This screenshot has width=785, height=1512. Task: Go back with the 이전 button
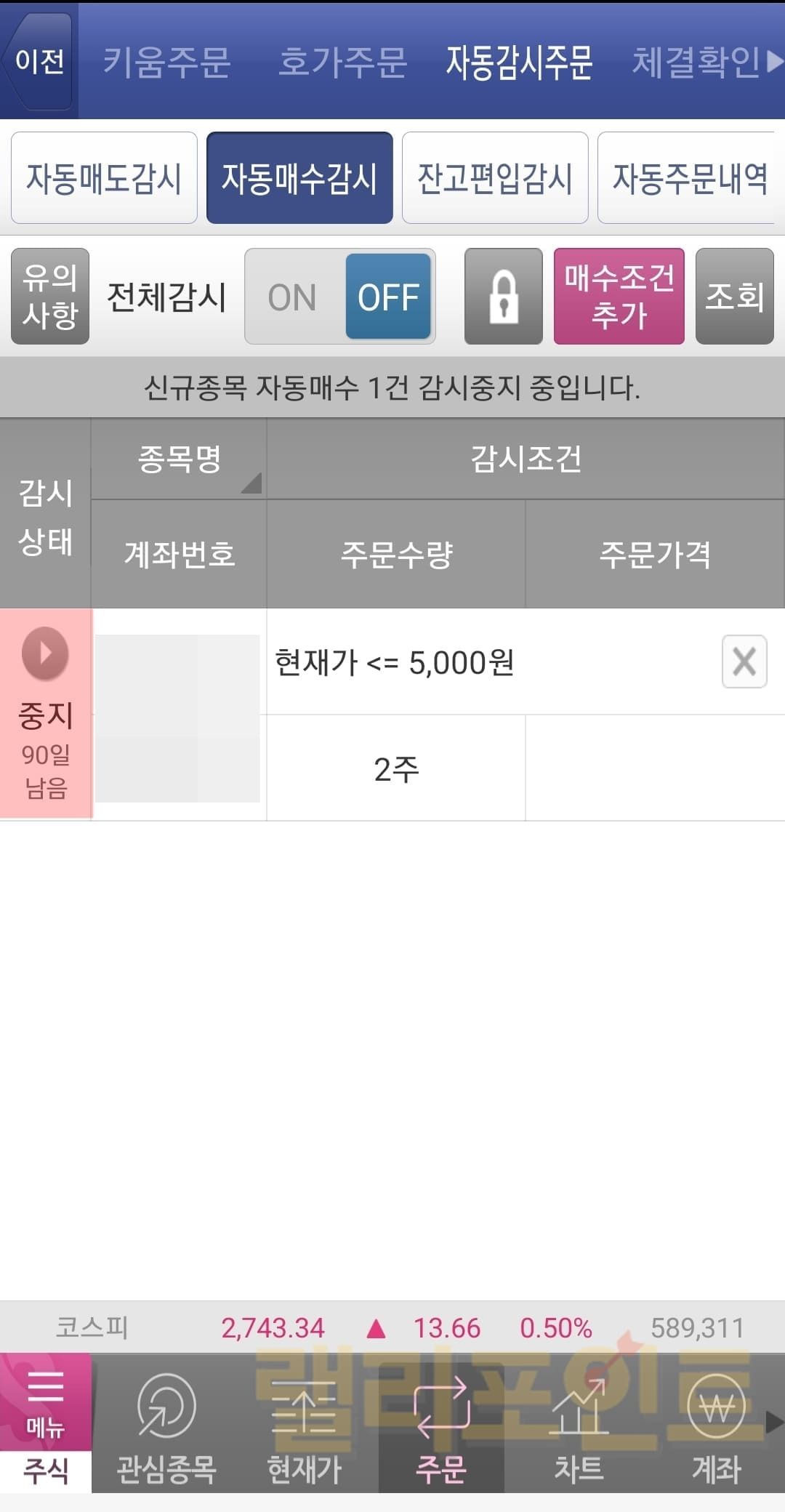(39, 61)
